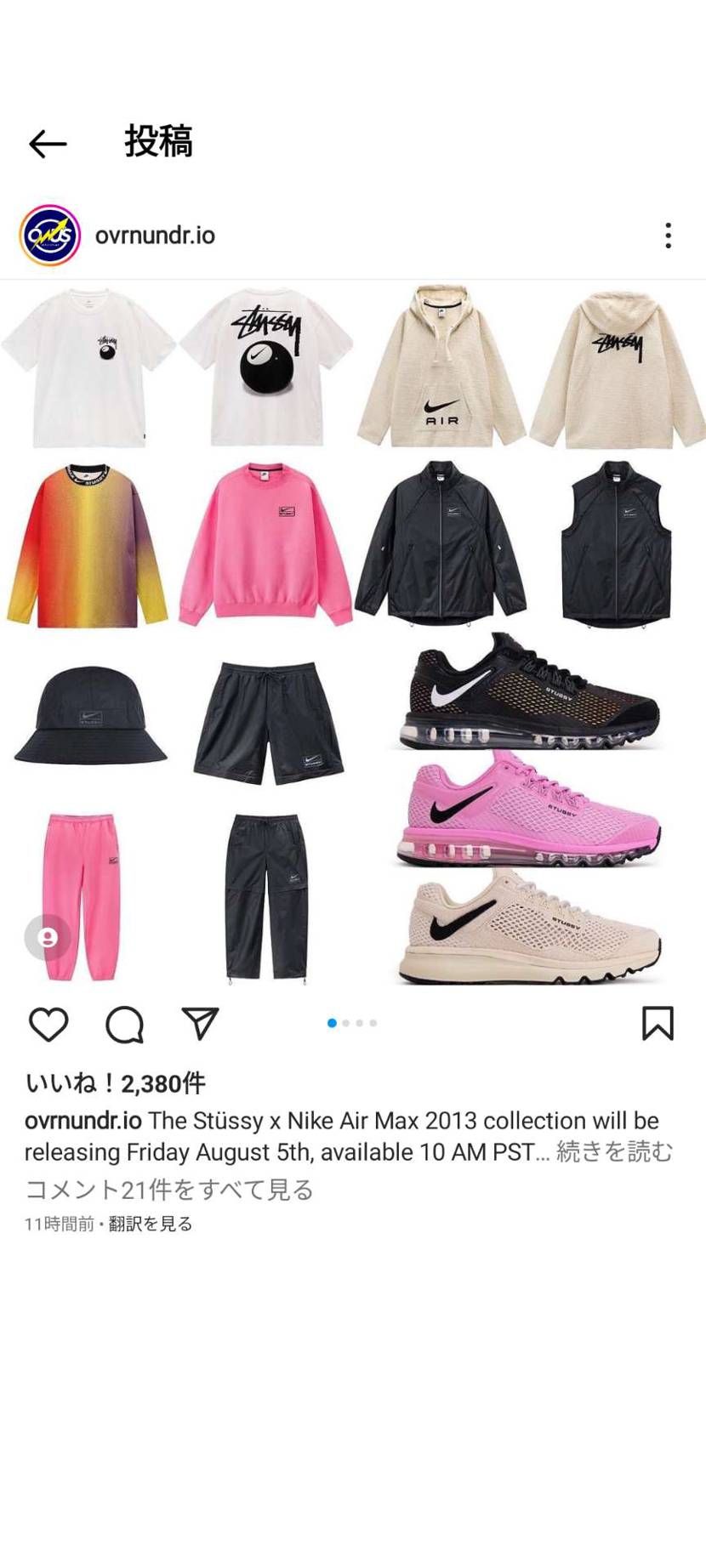706x1568 pixels.
Task: Open ovrnundr.io profile from post header
Action: pyautogui.click(x=154, y=236)
